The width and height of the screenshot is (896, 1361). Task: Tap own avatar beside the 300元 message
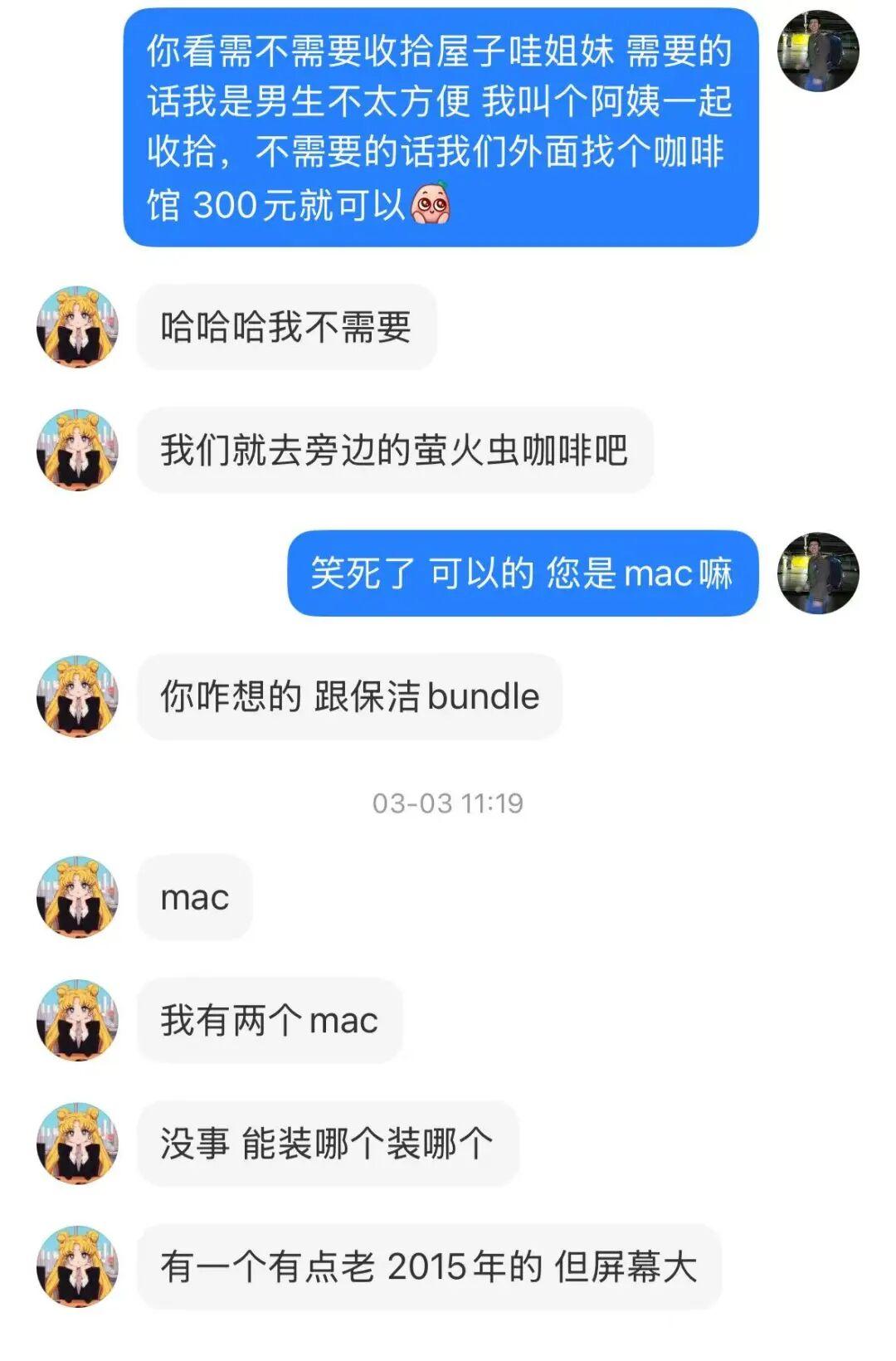click(x=817, y=51)
